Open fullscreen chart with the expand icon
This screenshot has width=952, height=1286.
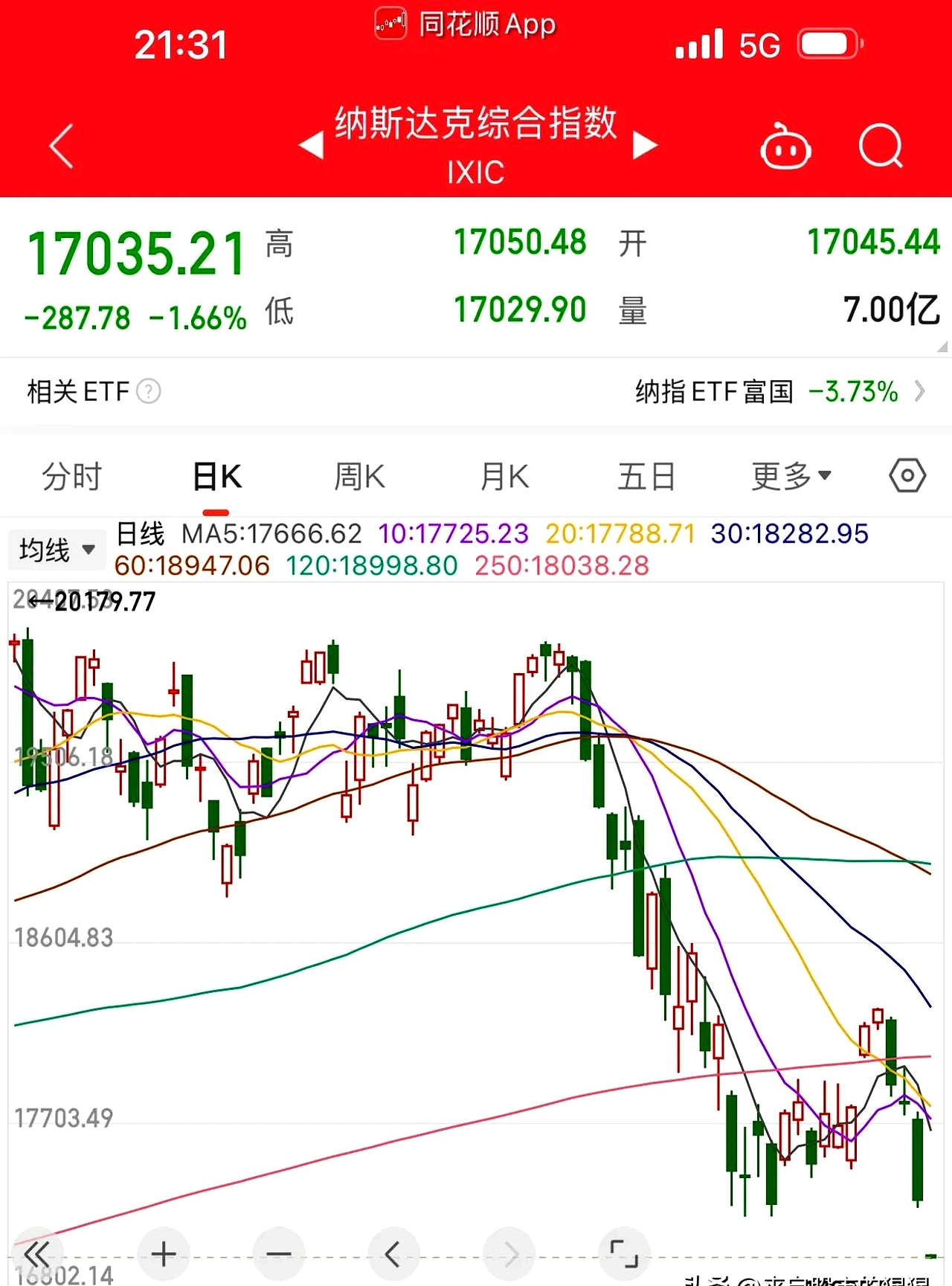click(624, 1253)
